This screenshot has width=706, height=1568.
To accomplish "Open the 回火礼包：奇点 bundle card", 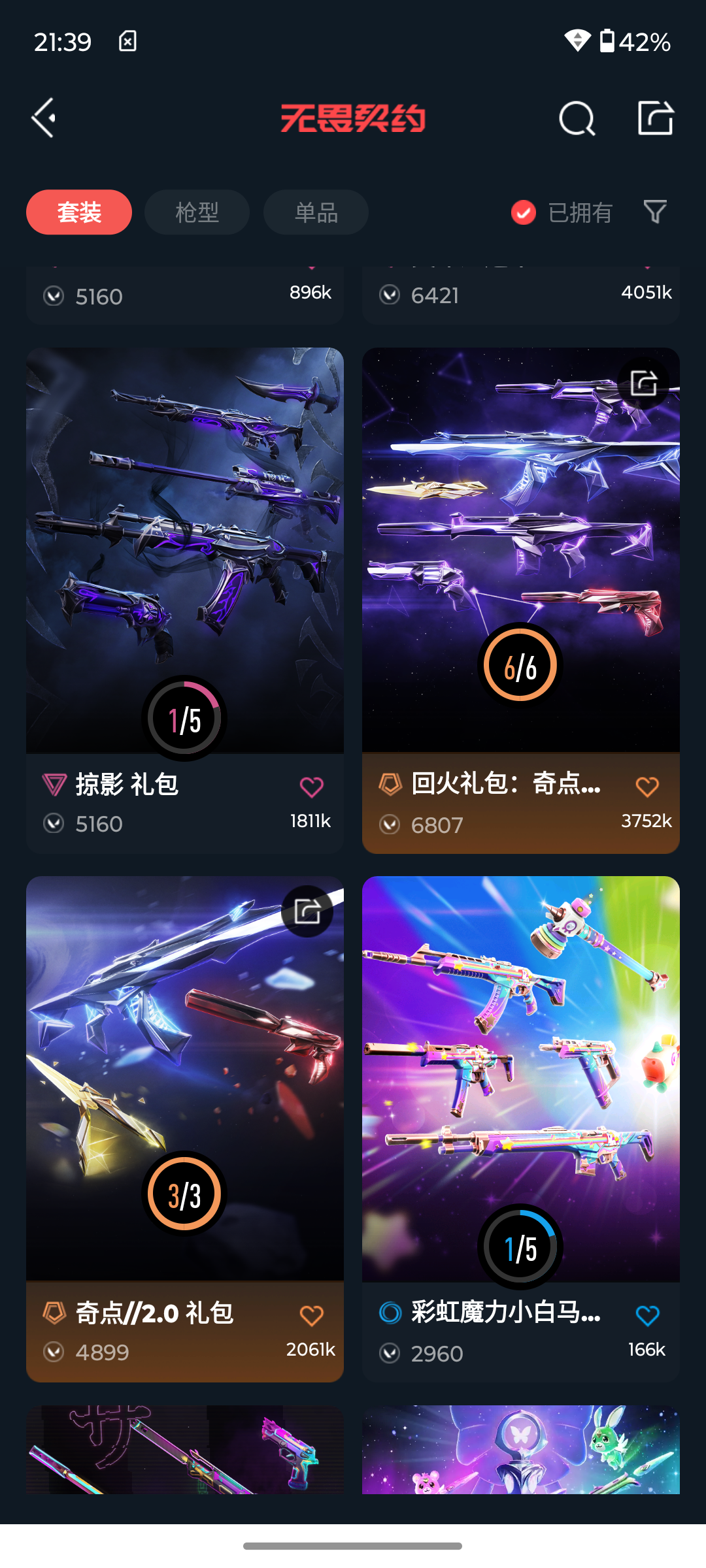I will pos(521,600).
